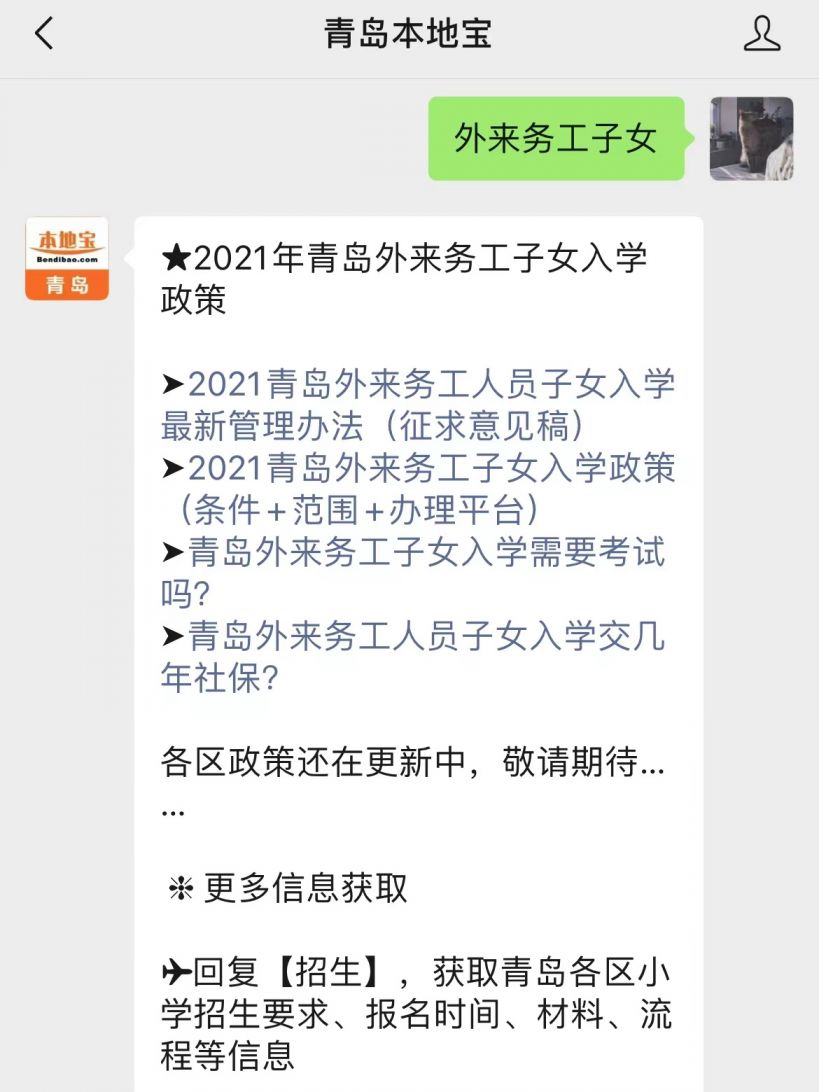Tap the 青岛本地宝 account avatar
Screen dimensions: 819x1092
coord(67,259)
